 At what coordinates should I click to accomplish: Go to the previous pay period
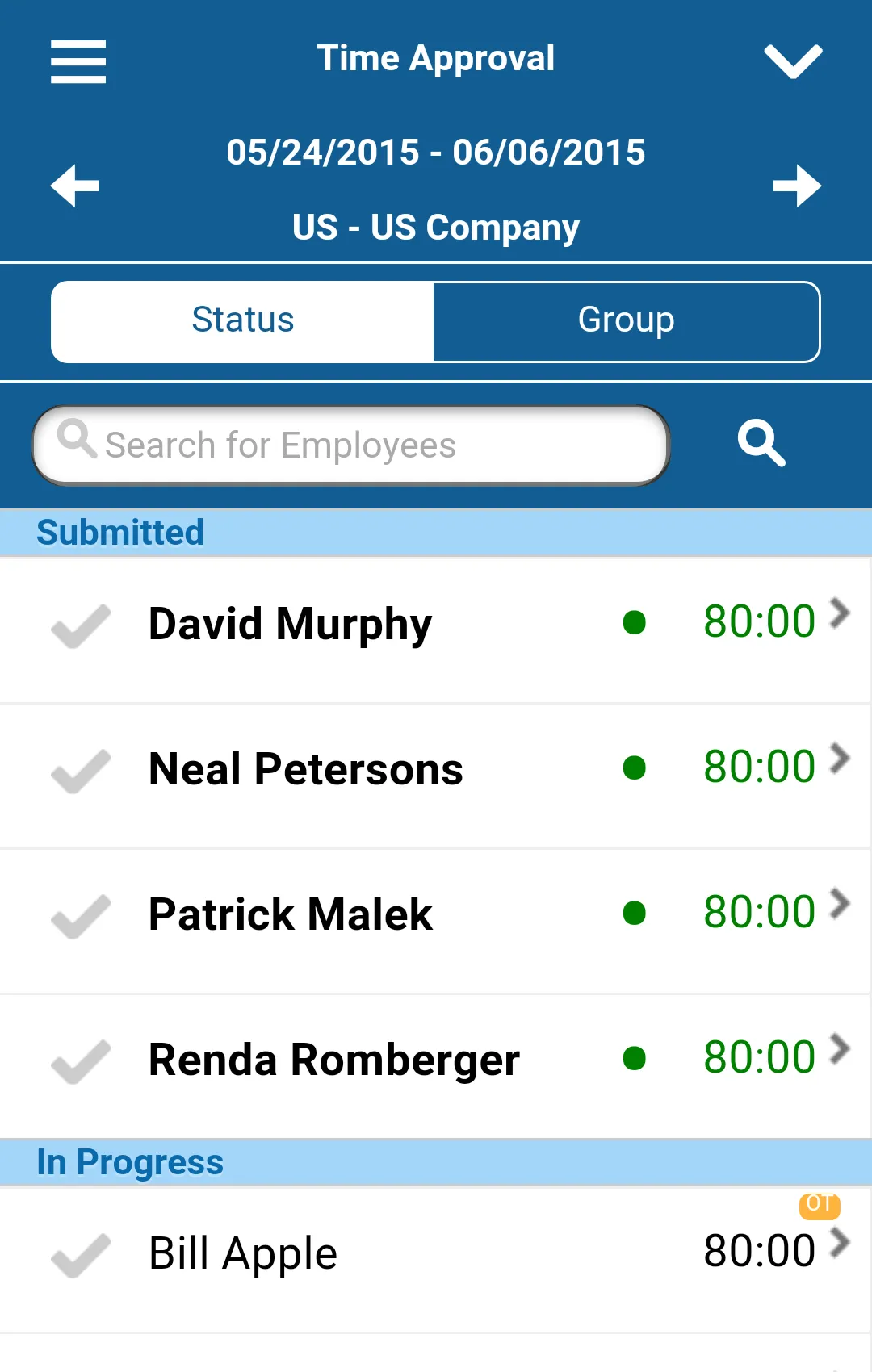75,186
